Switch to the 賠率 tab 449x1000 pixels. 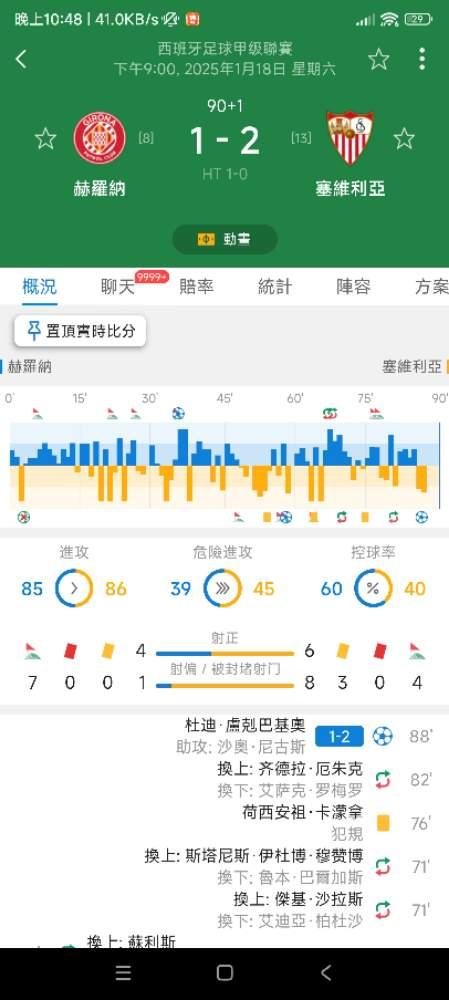[x=196, y=287]
